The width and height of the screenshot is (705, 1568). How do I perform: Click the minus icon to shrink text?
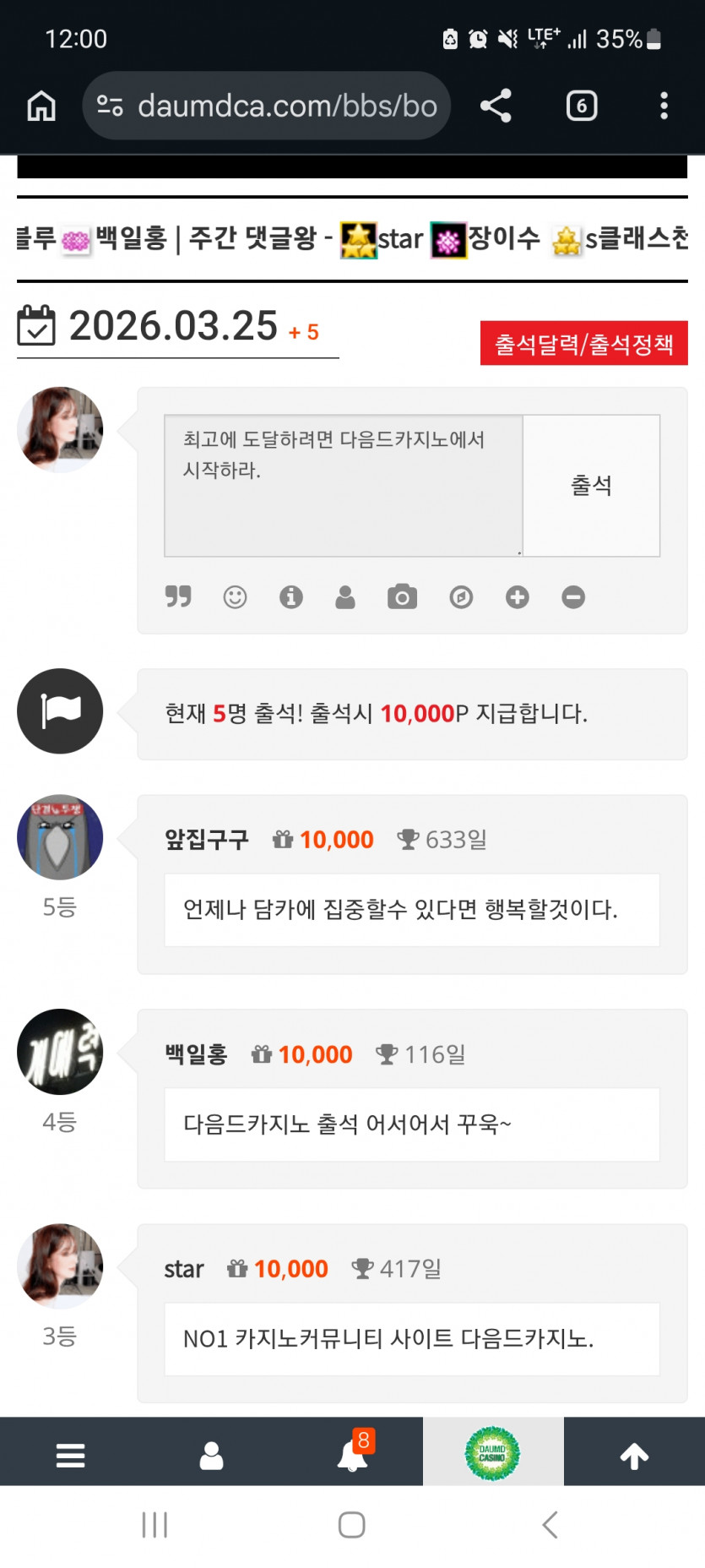click(x=573, y=597)
